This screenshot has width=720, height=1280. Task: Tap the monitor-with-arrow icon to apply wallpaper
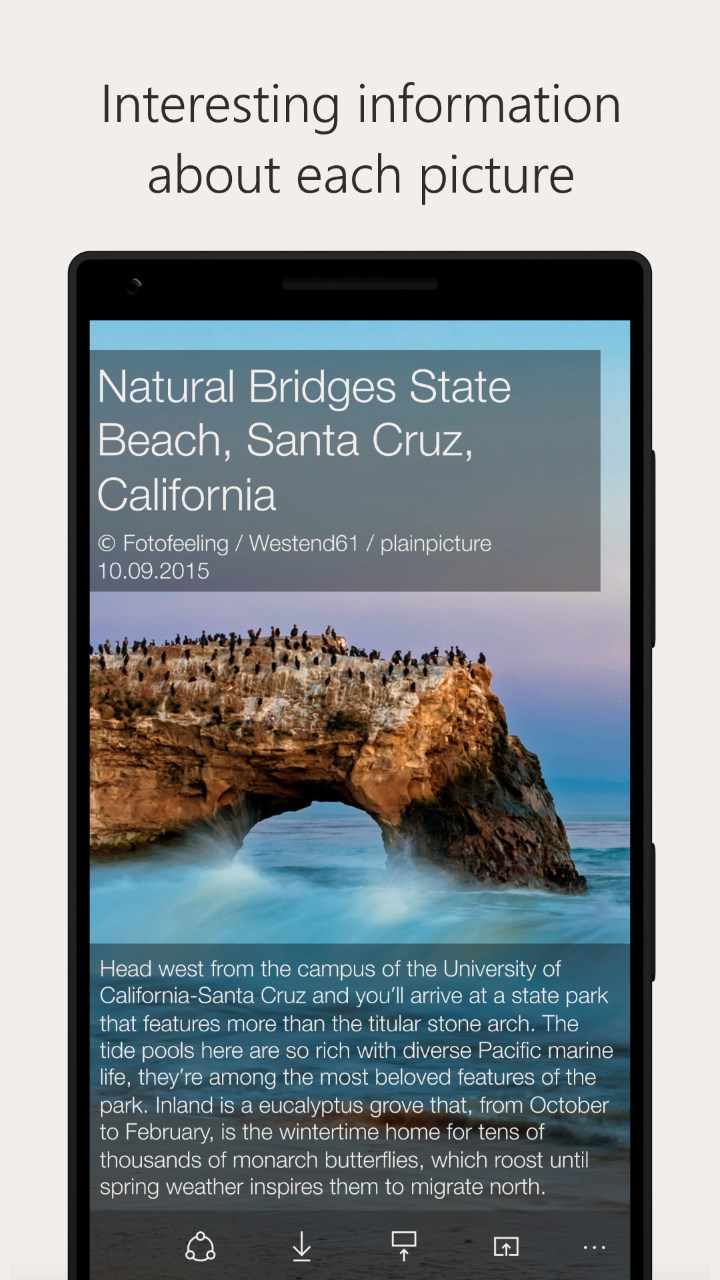tap(403, 1246)
